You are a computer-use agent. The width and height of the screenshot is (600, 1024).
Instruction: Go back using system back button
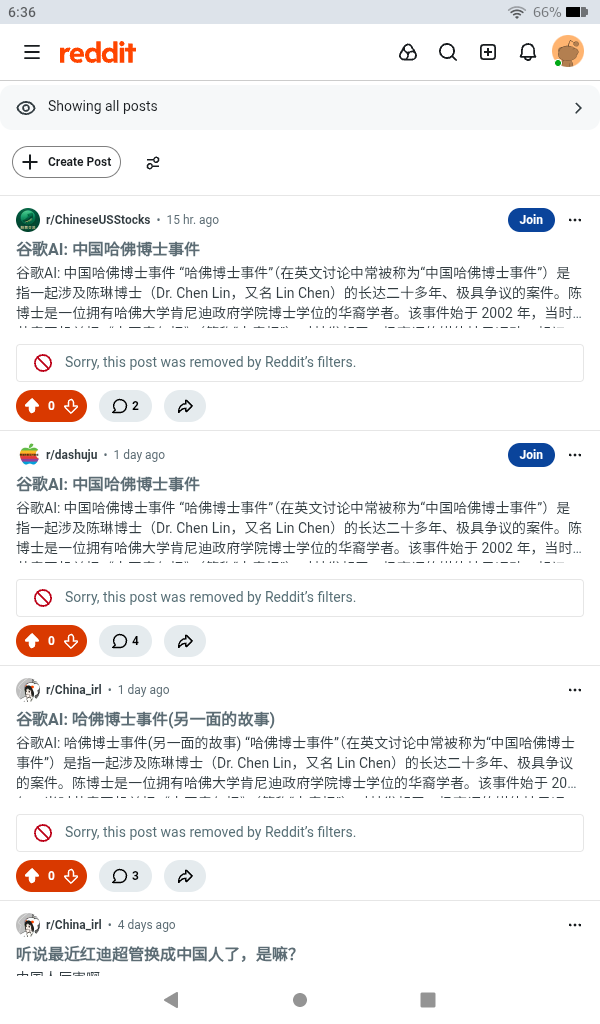point(171,999)
